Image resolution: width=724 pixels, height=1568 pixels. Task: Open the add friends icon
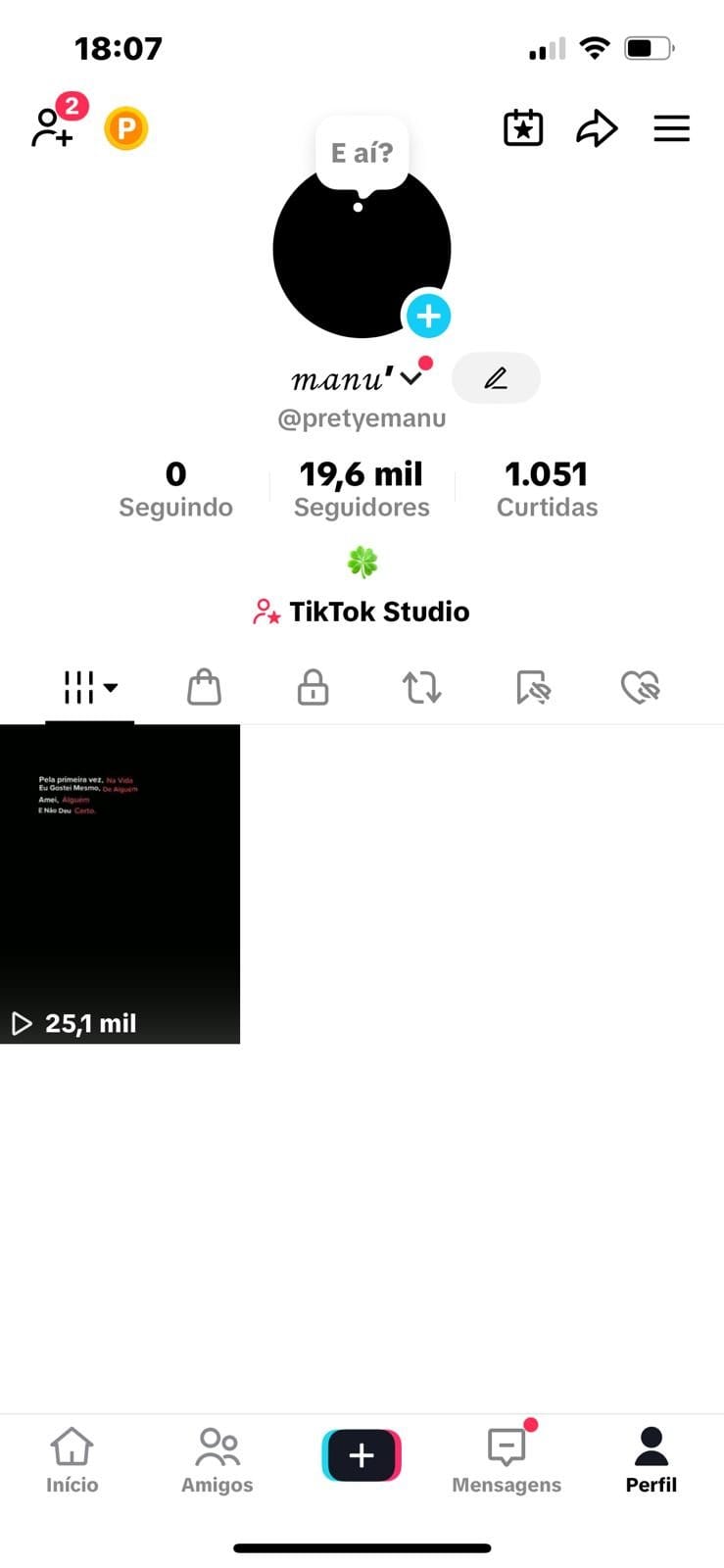[x=52, y=127]
